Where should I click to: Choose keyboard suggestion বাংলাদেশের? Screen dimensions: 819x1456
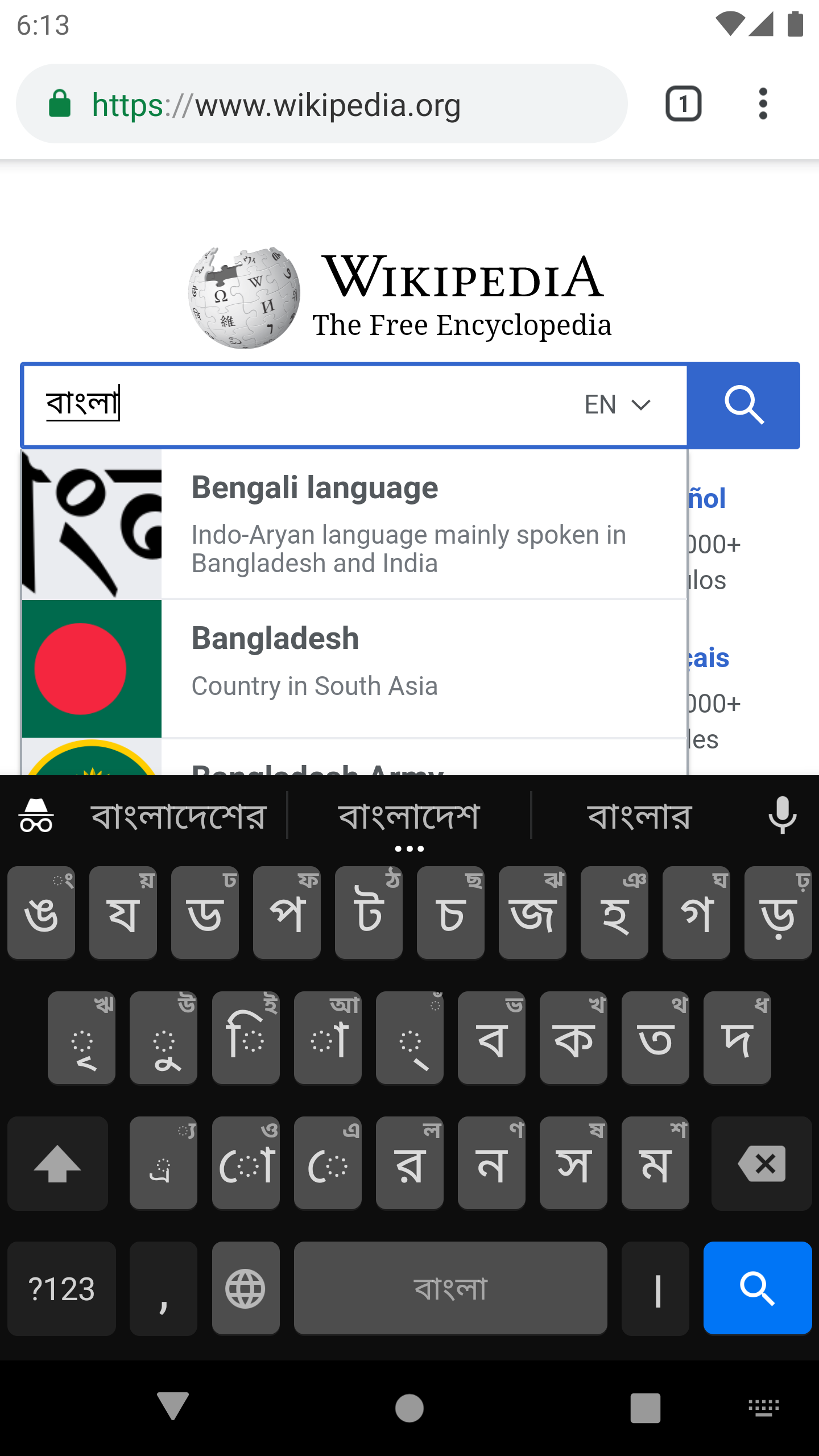[x=179, y=817]
